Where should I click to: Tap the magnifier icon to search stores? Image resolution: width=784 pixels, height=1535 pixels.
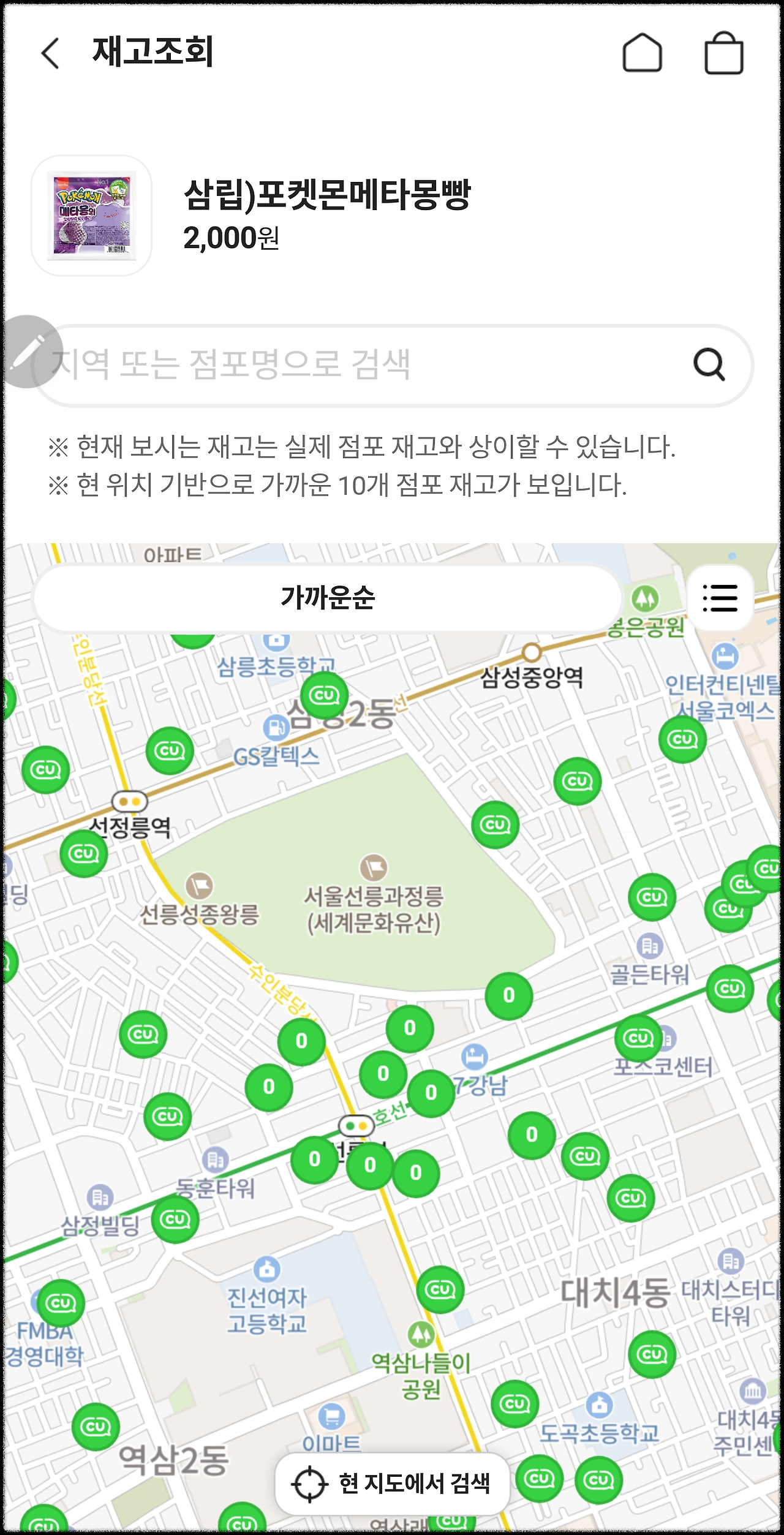pos(707,364)
